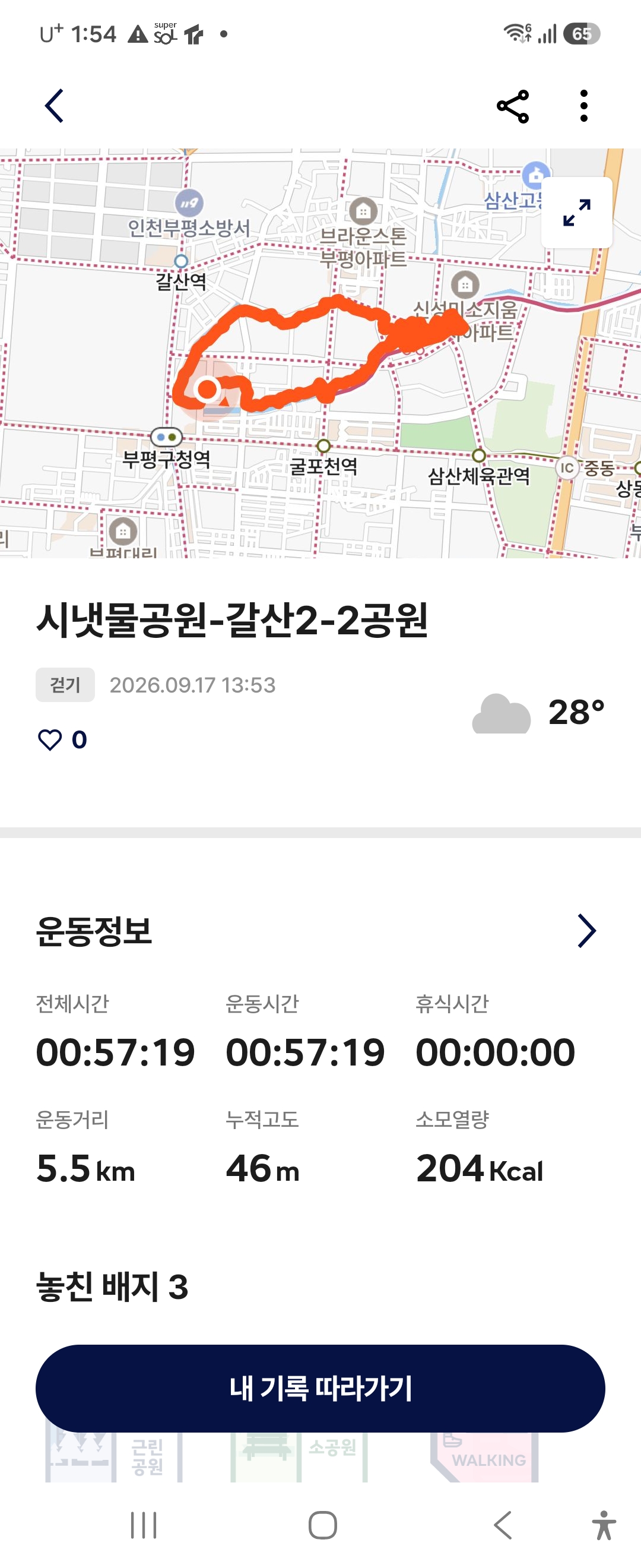Go back using the top-left arrow
This screenshot has height=1568, width=641.
click(x=54, y=106)
